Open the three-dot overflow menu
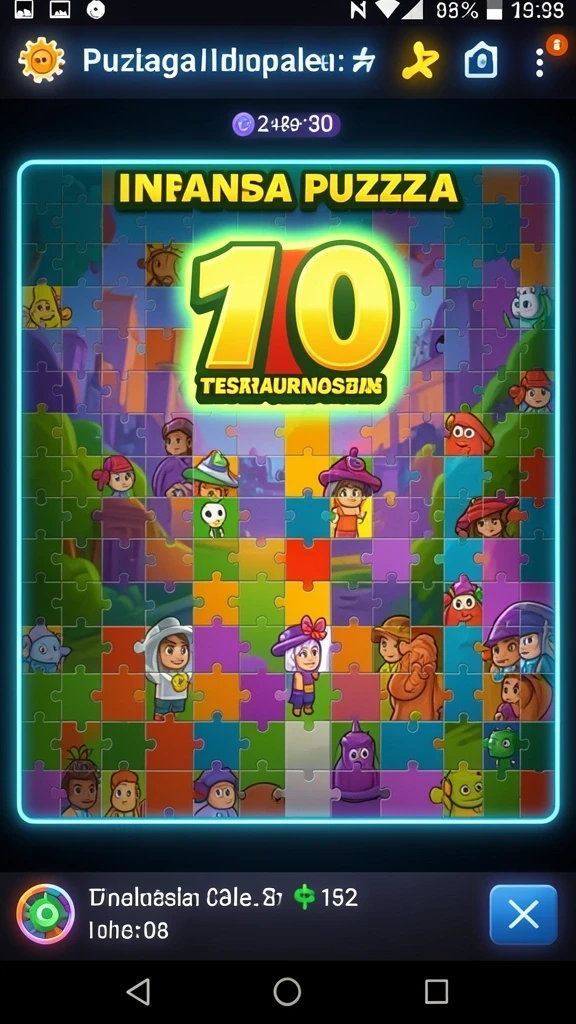576x1024 pixels. (539, 63)
